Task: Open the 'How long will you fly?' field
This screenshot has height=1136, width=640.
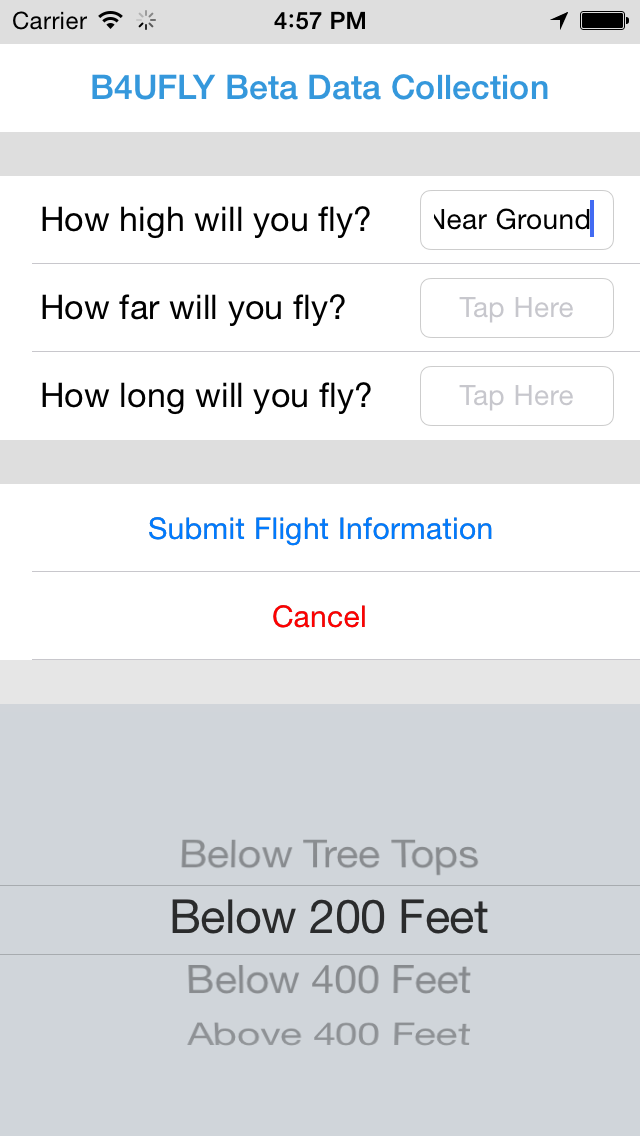Action: [x=516, y=396]
